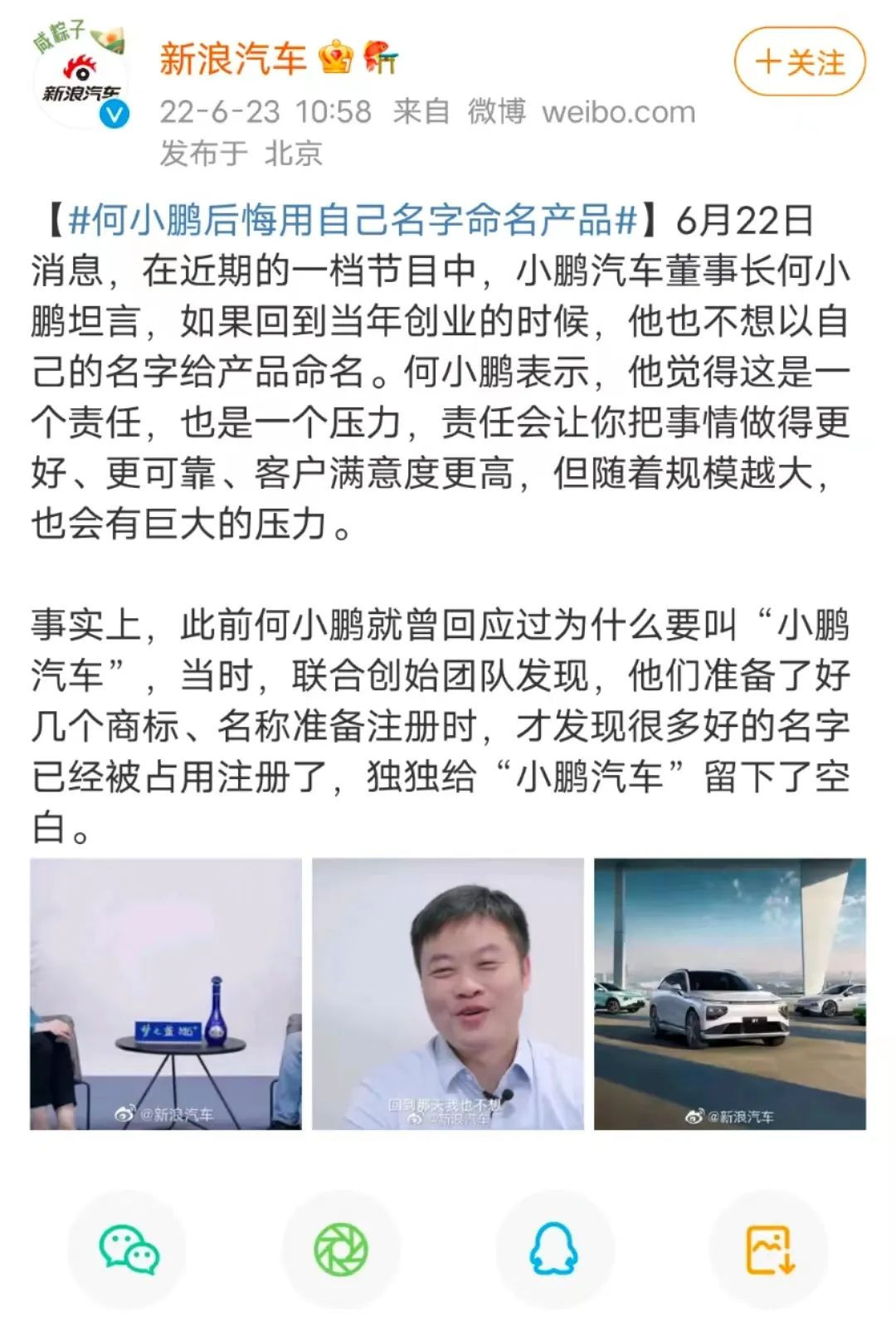View the photo of the smiling man
Screen dimensions: 896x1340
click(x=448, y=994)
